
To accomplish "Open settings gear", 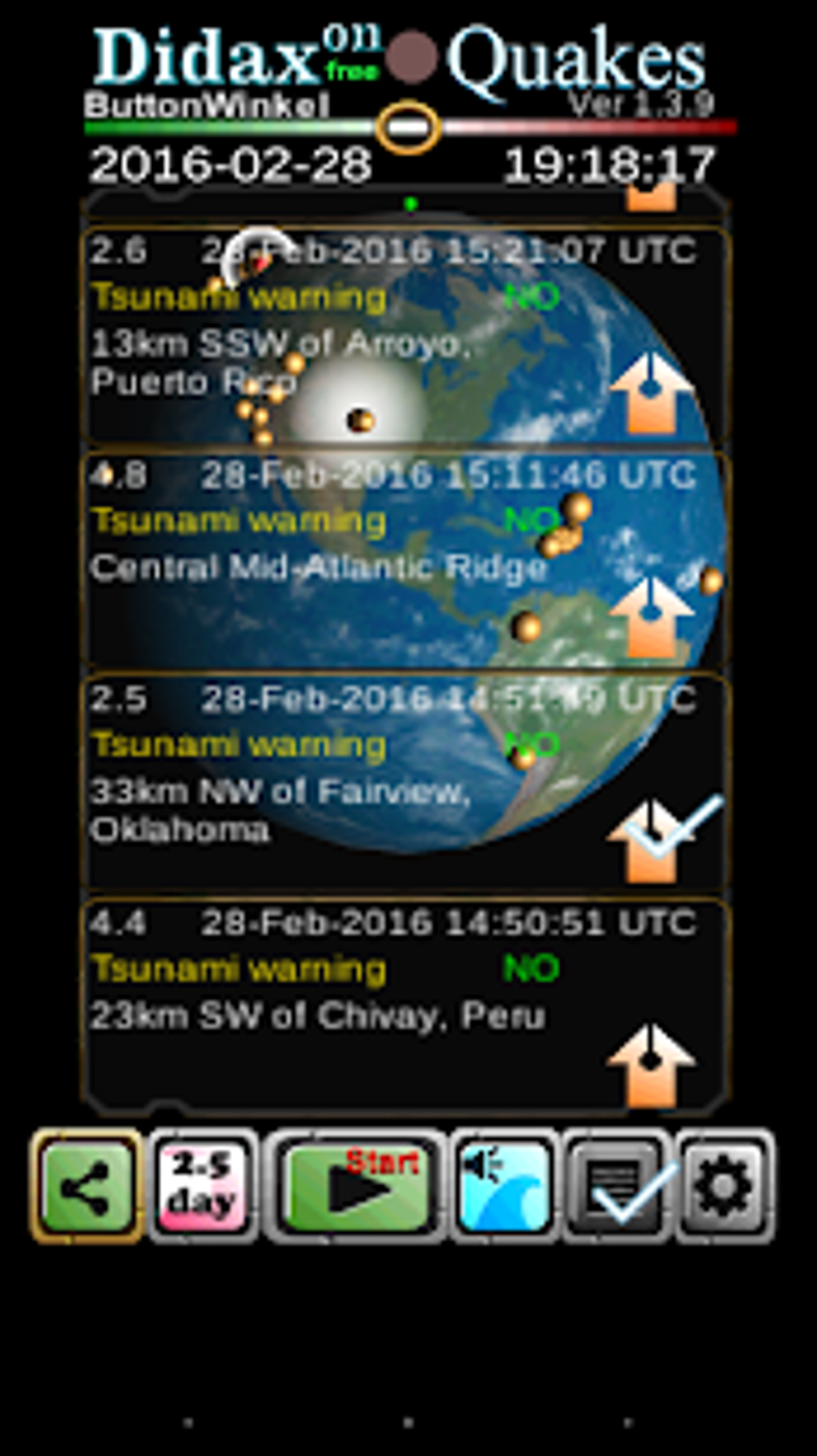I will click(724, 1186).
